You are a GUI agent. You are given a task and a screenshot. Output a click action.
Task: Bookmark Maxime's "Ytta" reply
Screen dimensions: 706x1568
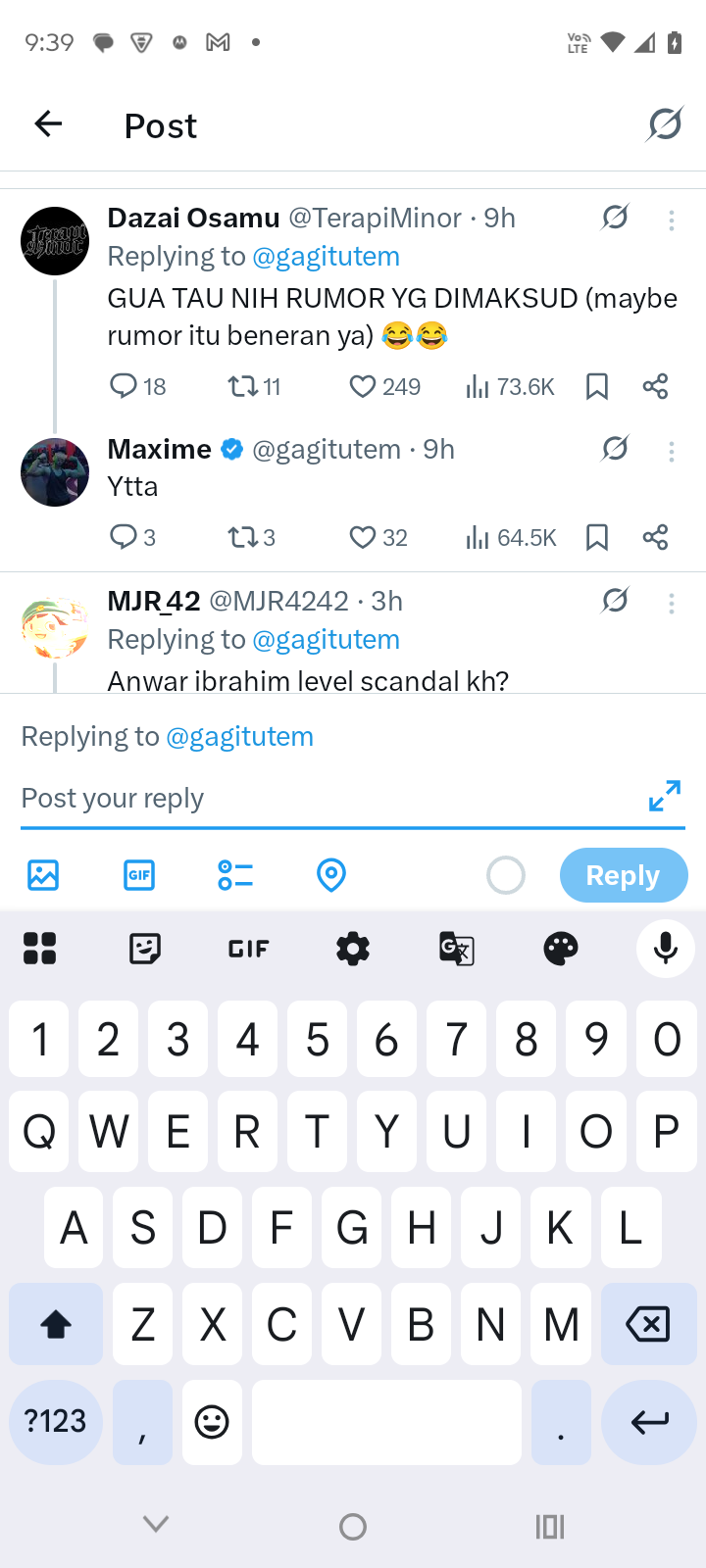pos(596,537)
